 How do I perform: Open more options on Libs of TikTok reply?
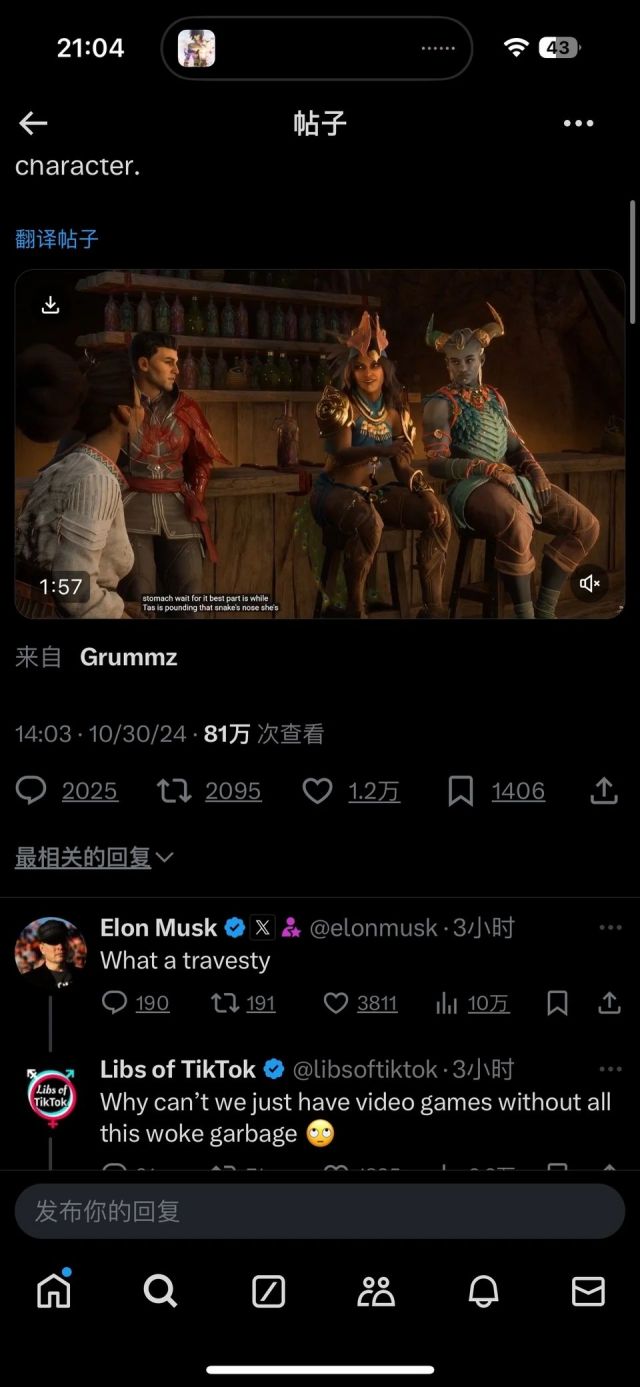[610, 1069]
